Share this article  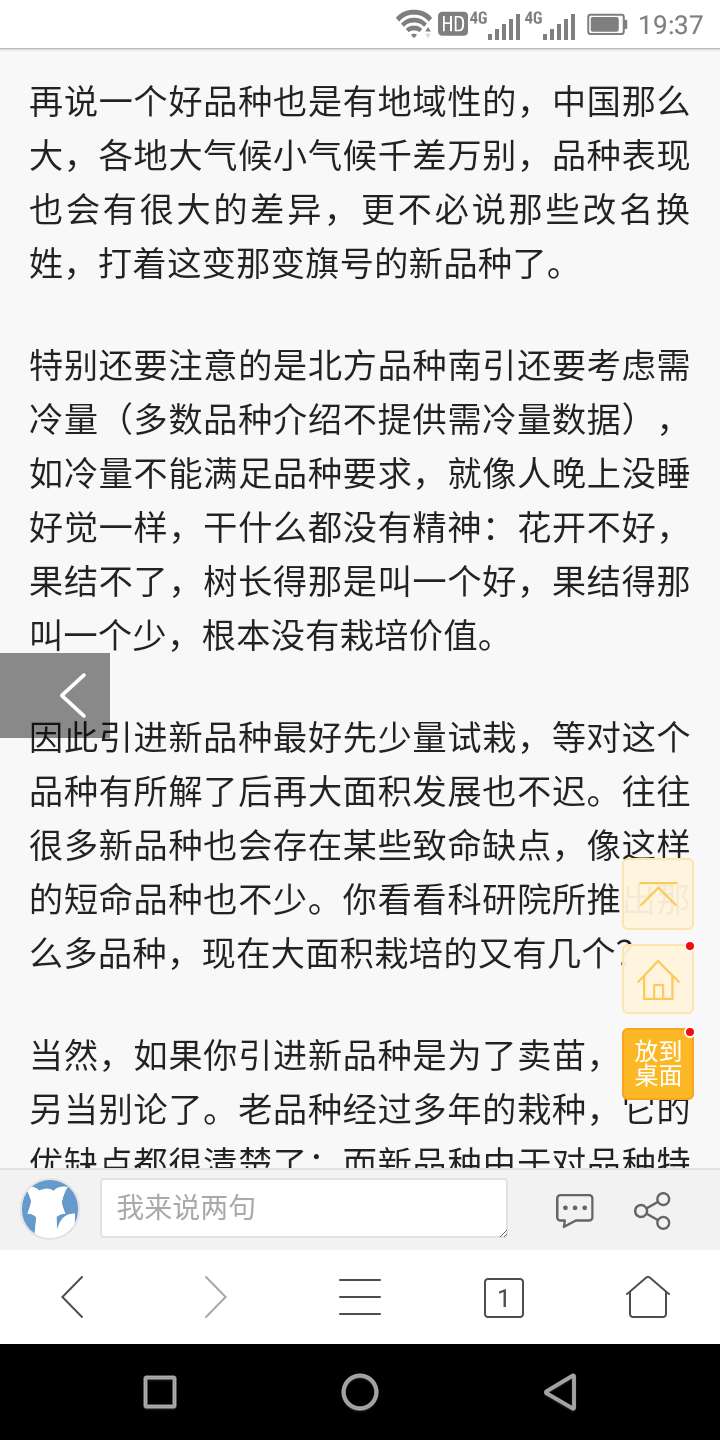pyautogui.click(x=652, y=1210)
